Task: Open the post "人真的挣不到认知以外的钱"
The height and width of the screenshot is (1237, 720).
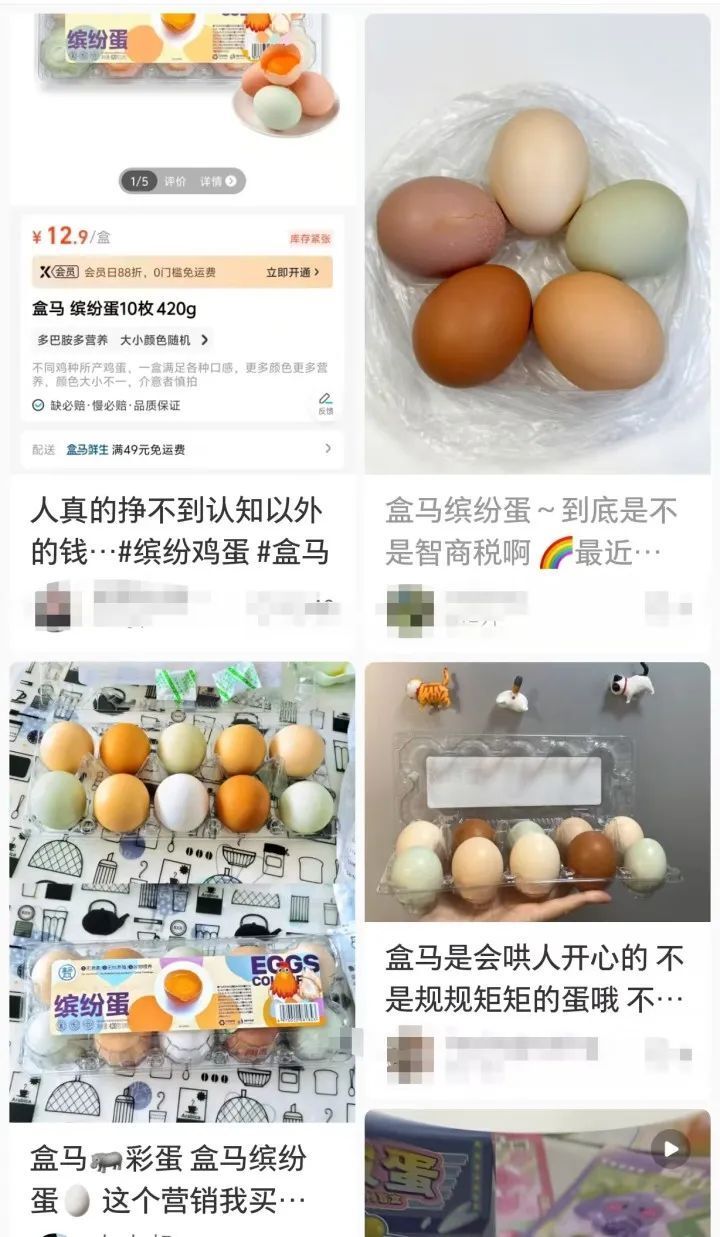Action: coord(180,530)
